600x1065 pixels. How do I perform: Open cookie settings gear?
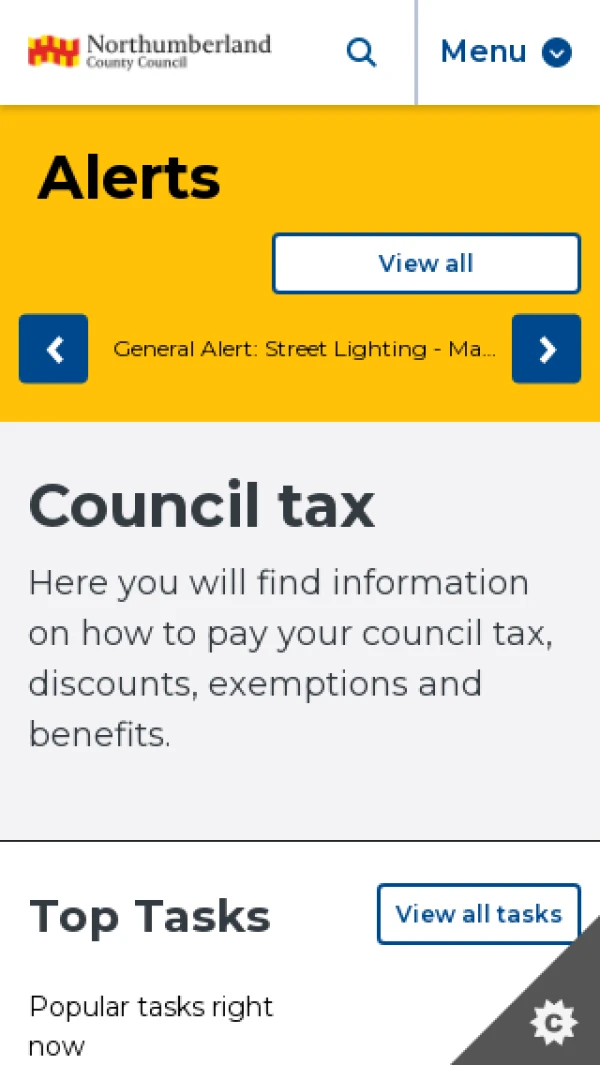[x=553, y=1021]
